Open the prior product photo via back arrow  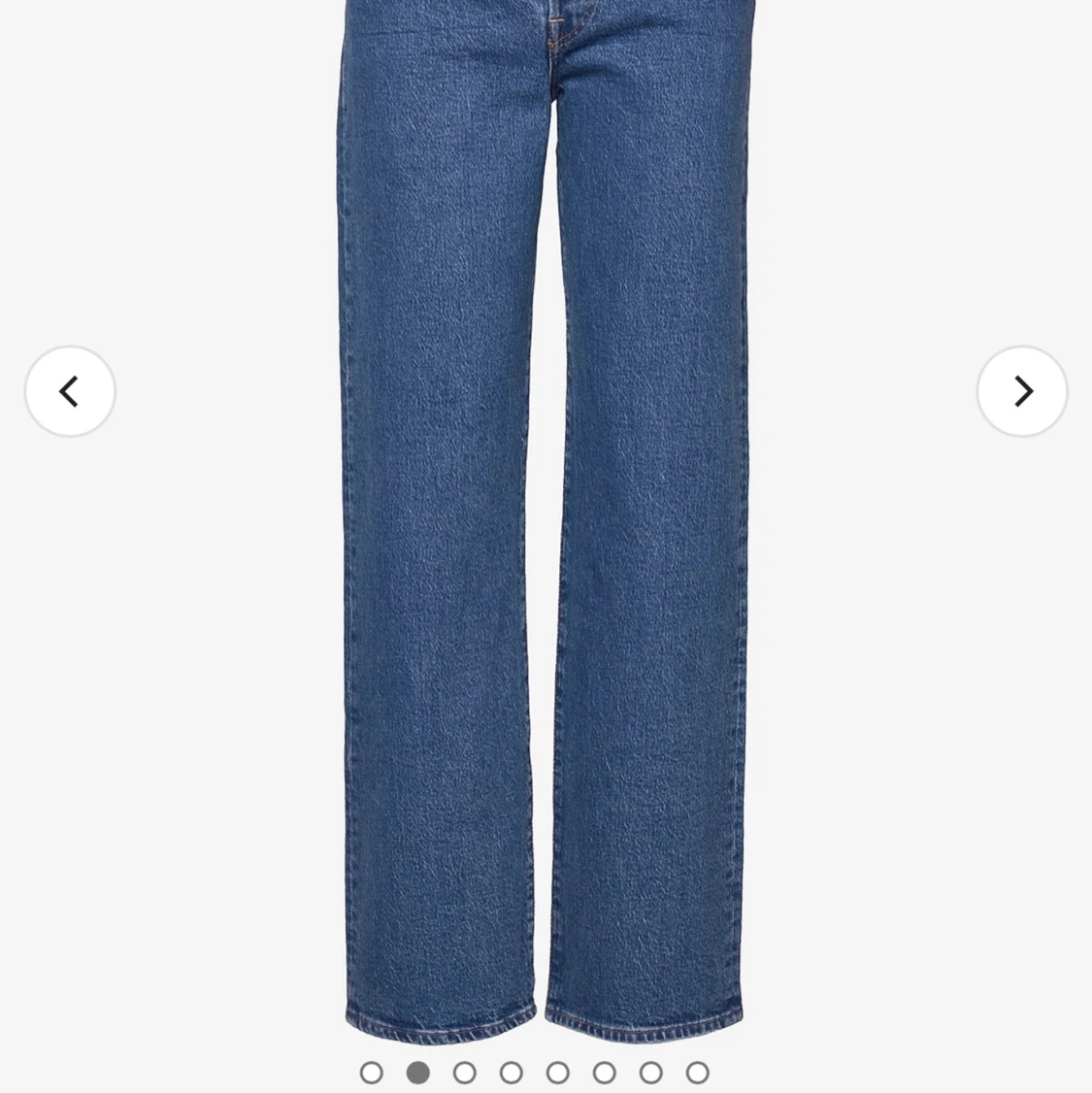[x=69, y=391]
